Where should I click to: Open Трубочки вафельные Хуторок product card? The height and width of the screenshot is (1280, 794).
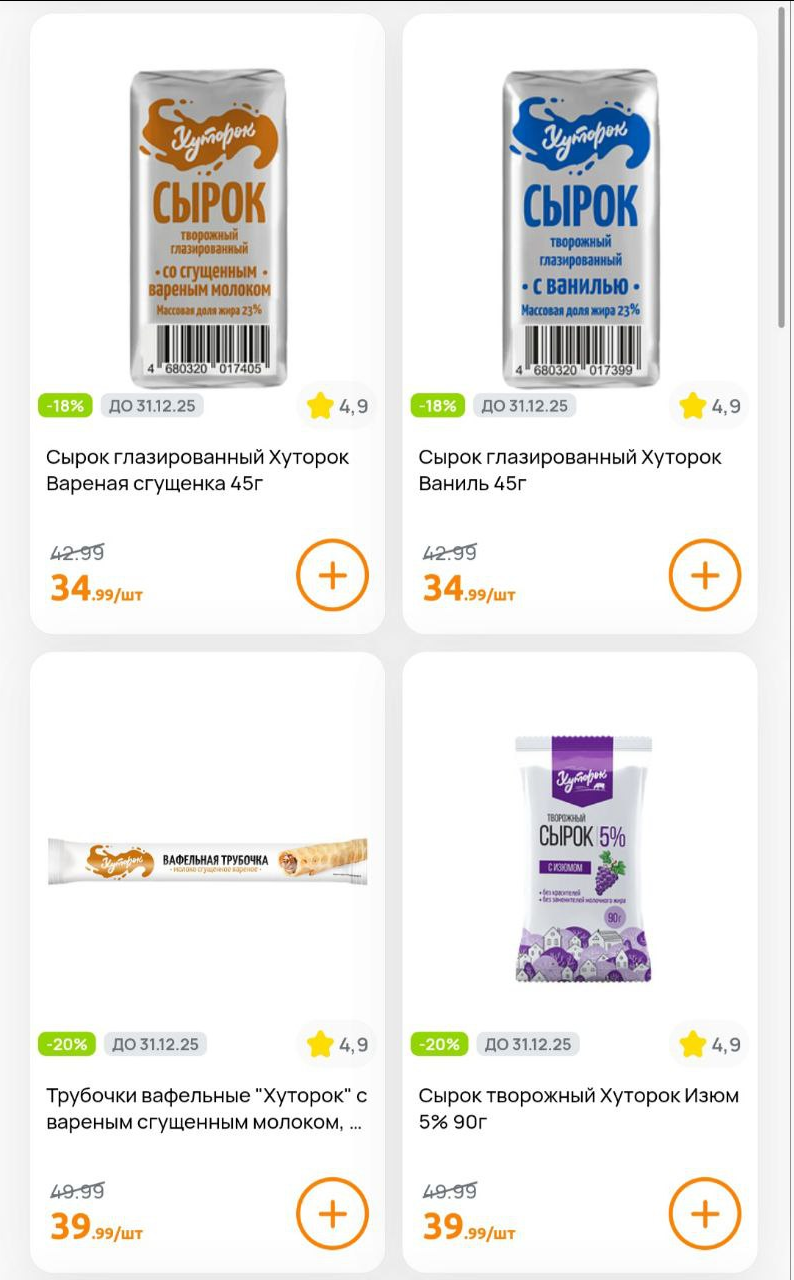tap(207, 862)
